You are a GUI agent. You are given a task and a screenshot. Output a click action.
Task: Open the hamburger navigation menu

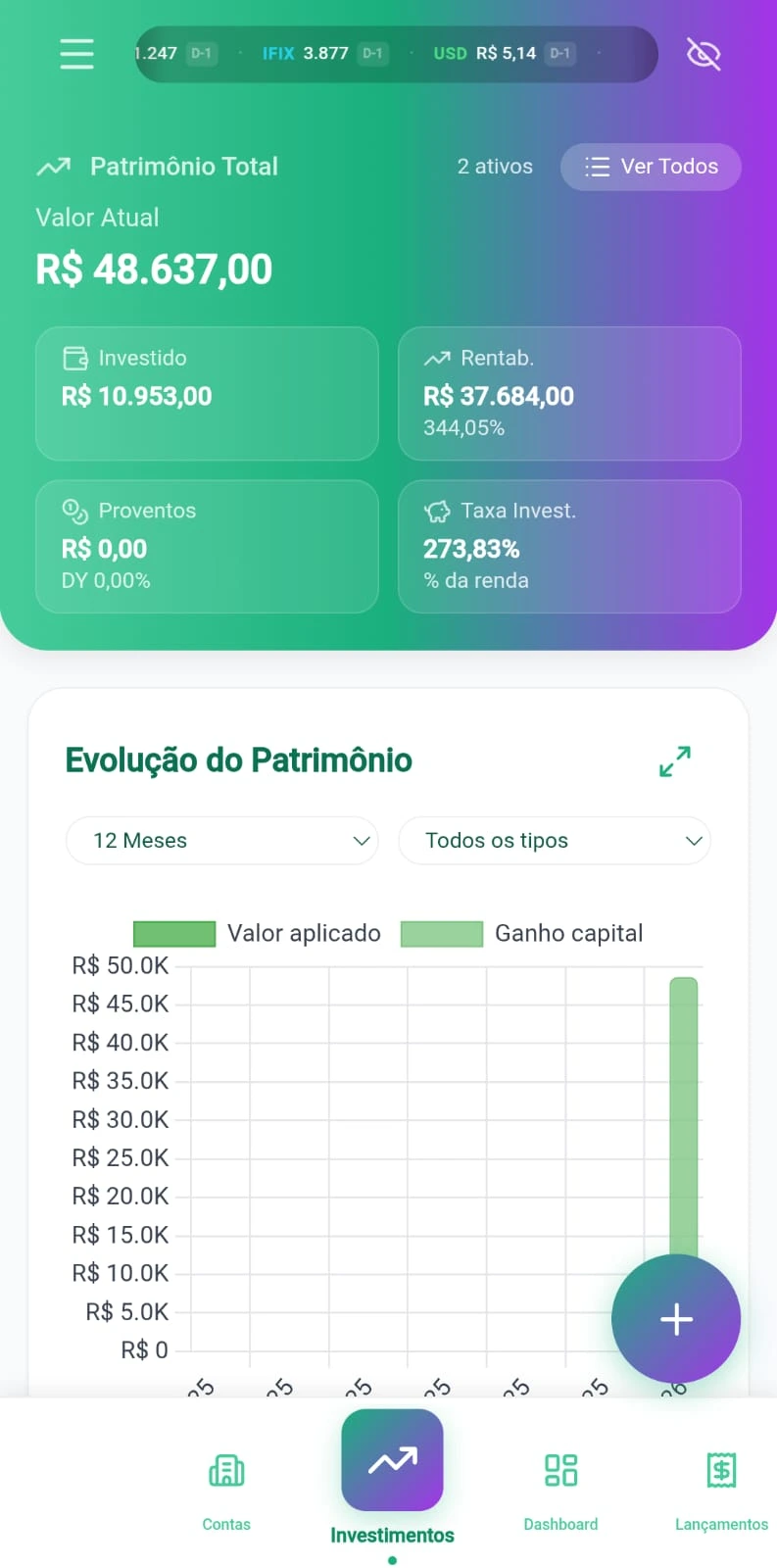pyautogui.click(x=76, y=54)
